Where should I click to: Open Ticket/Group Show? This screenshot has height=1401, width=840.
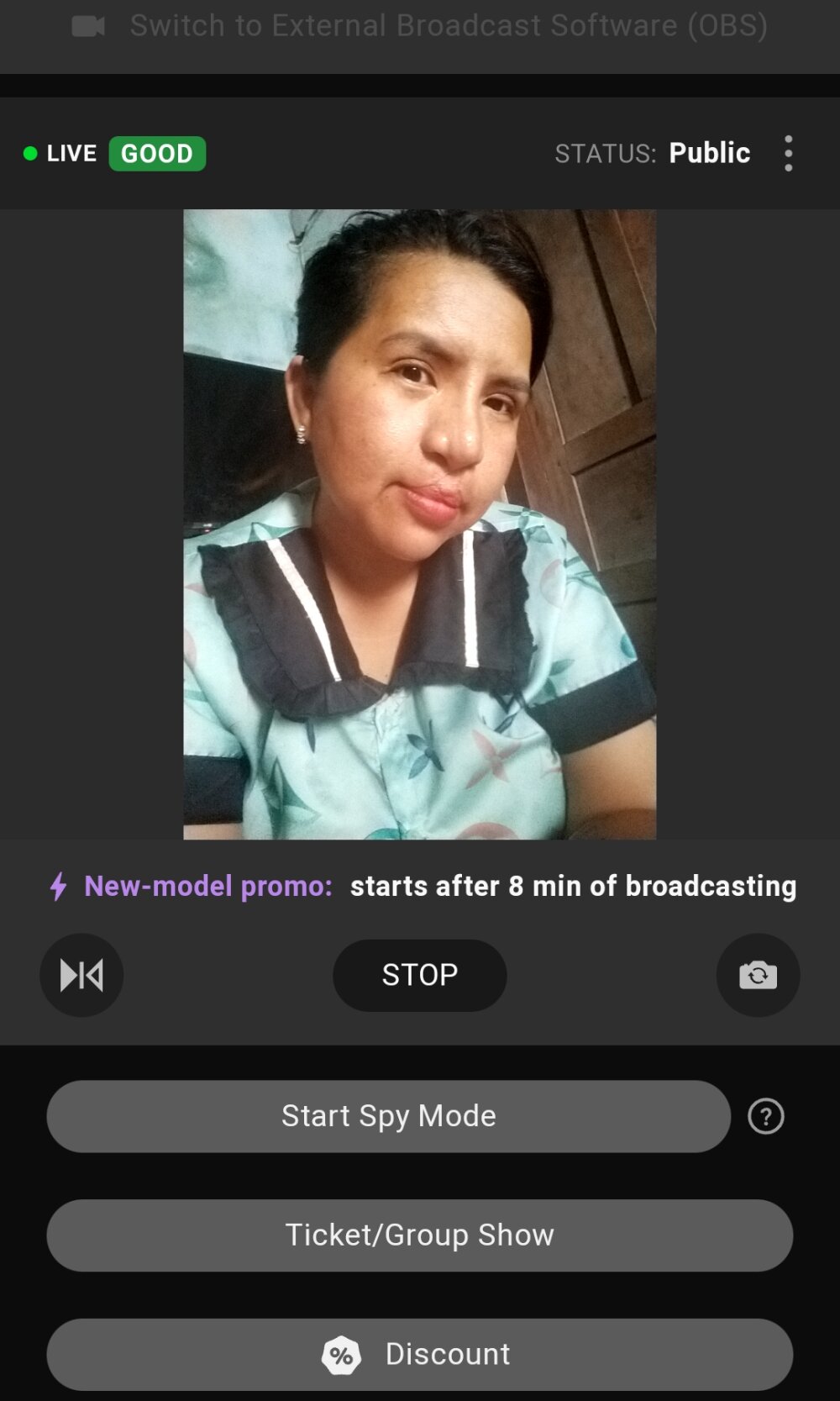point(419,1235)
